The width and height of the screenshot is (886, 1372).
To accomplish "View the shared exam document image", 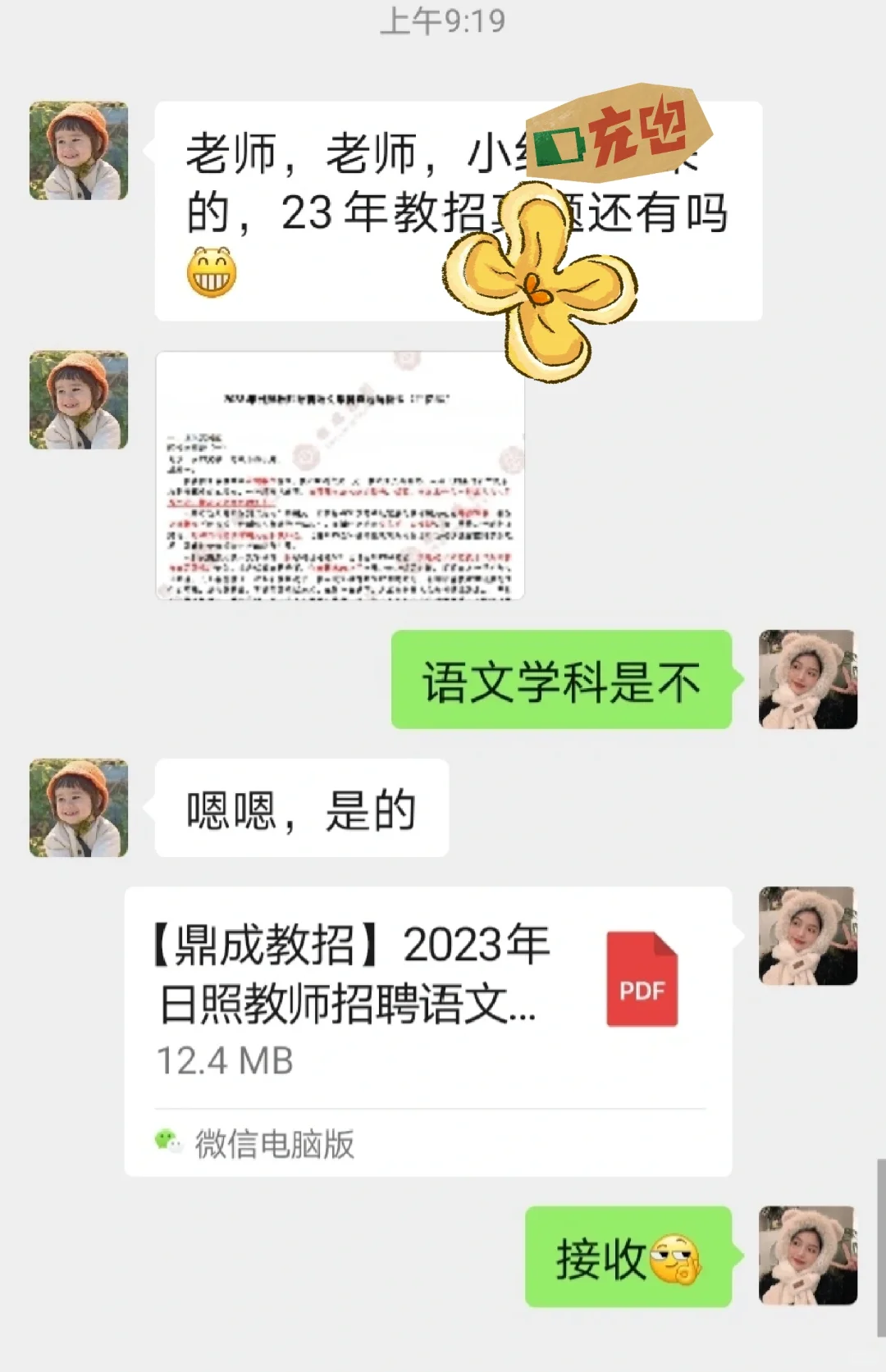I will pos(340,476).
